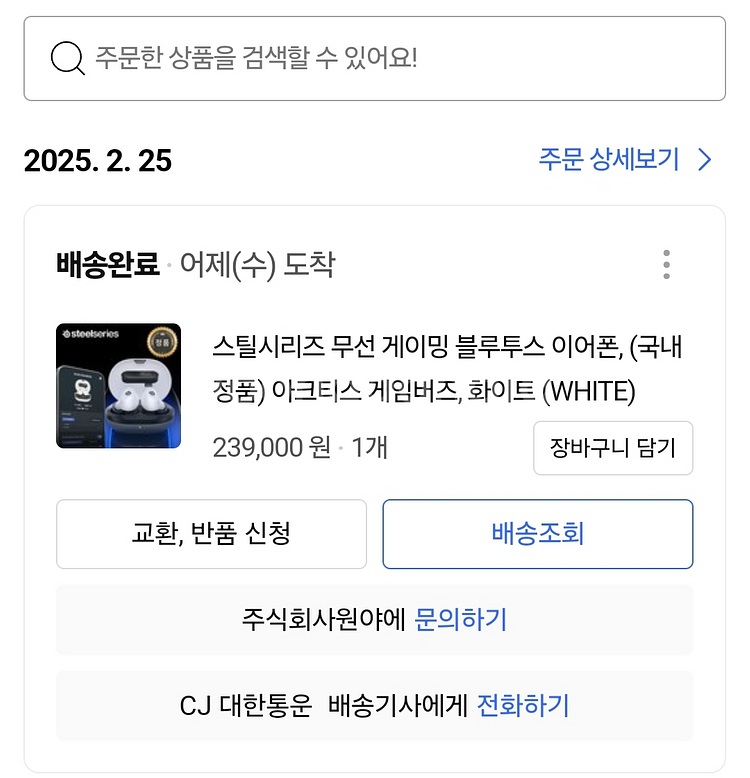
Task: Click the CJ 대한통운 carrier name
Action: (x=252, y=705)
